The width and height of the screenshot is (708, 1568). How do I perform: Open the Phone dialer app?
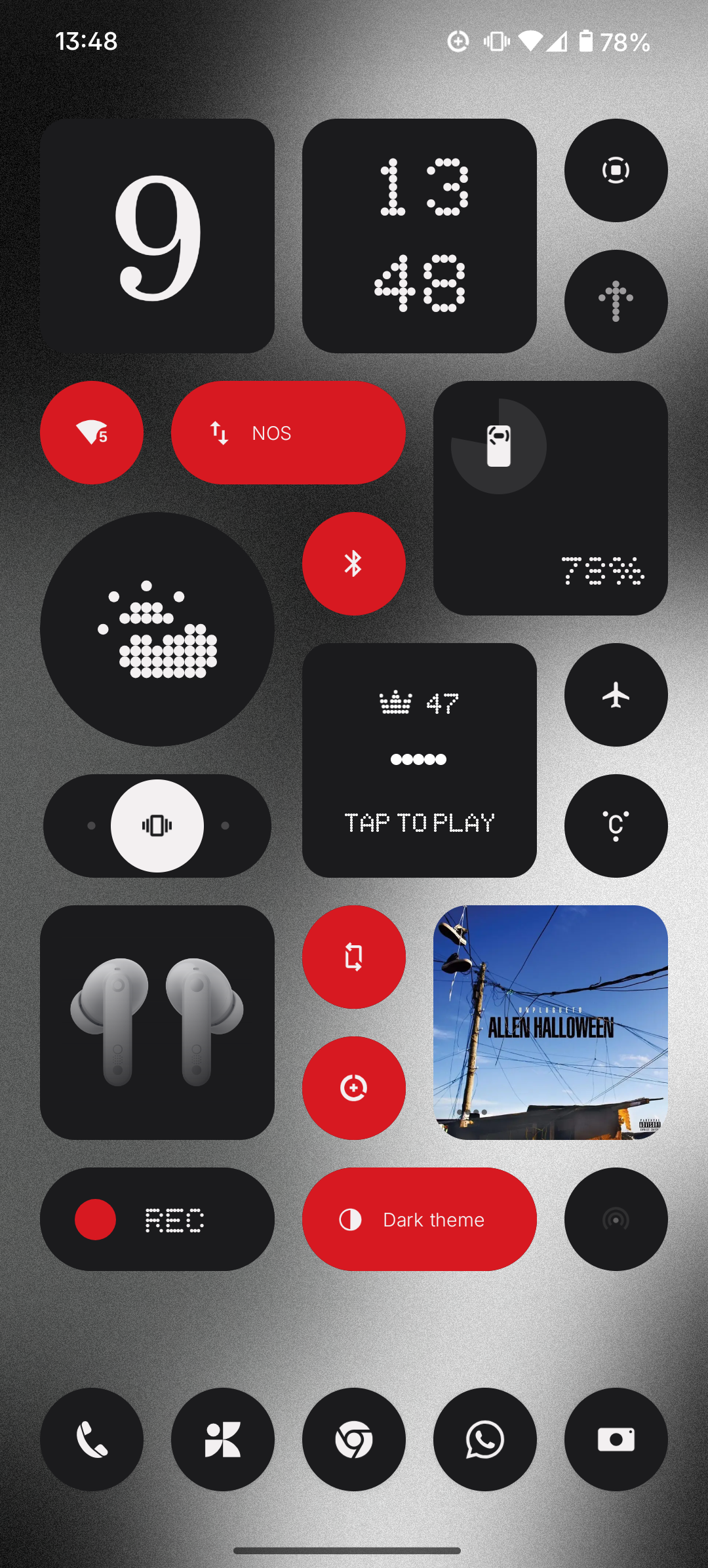pyautogui.click(x=92, y=1440)
